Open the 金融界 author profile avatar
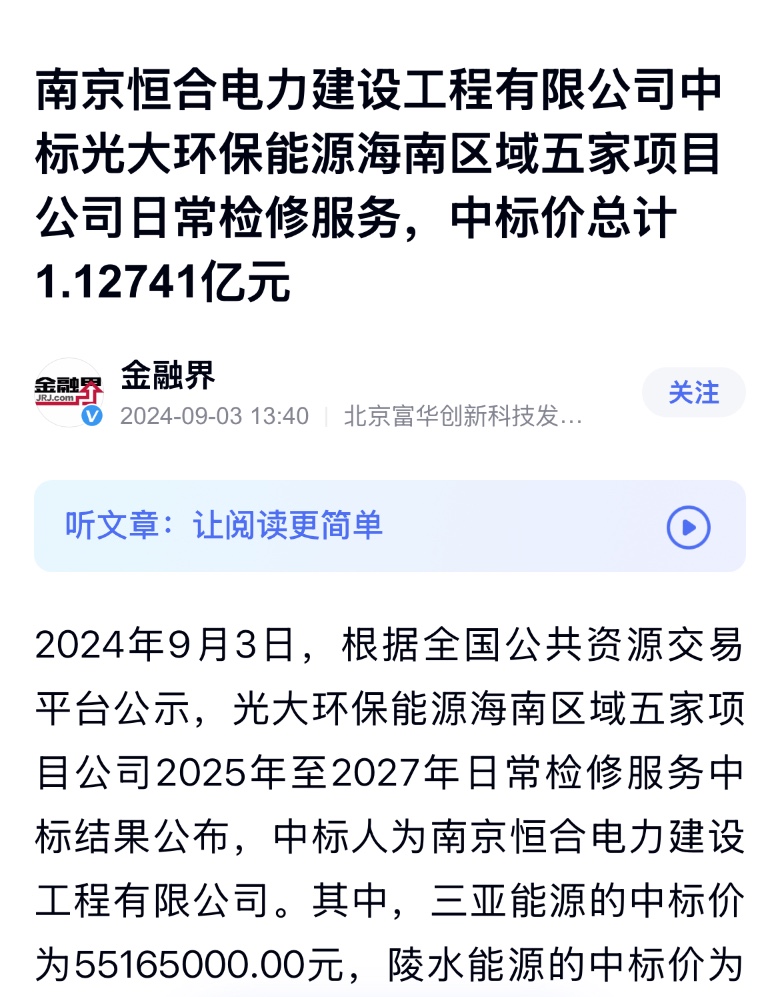 tap(69, 391)
